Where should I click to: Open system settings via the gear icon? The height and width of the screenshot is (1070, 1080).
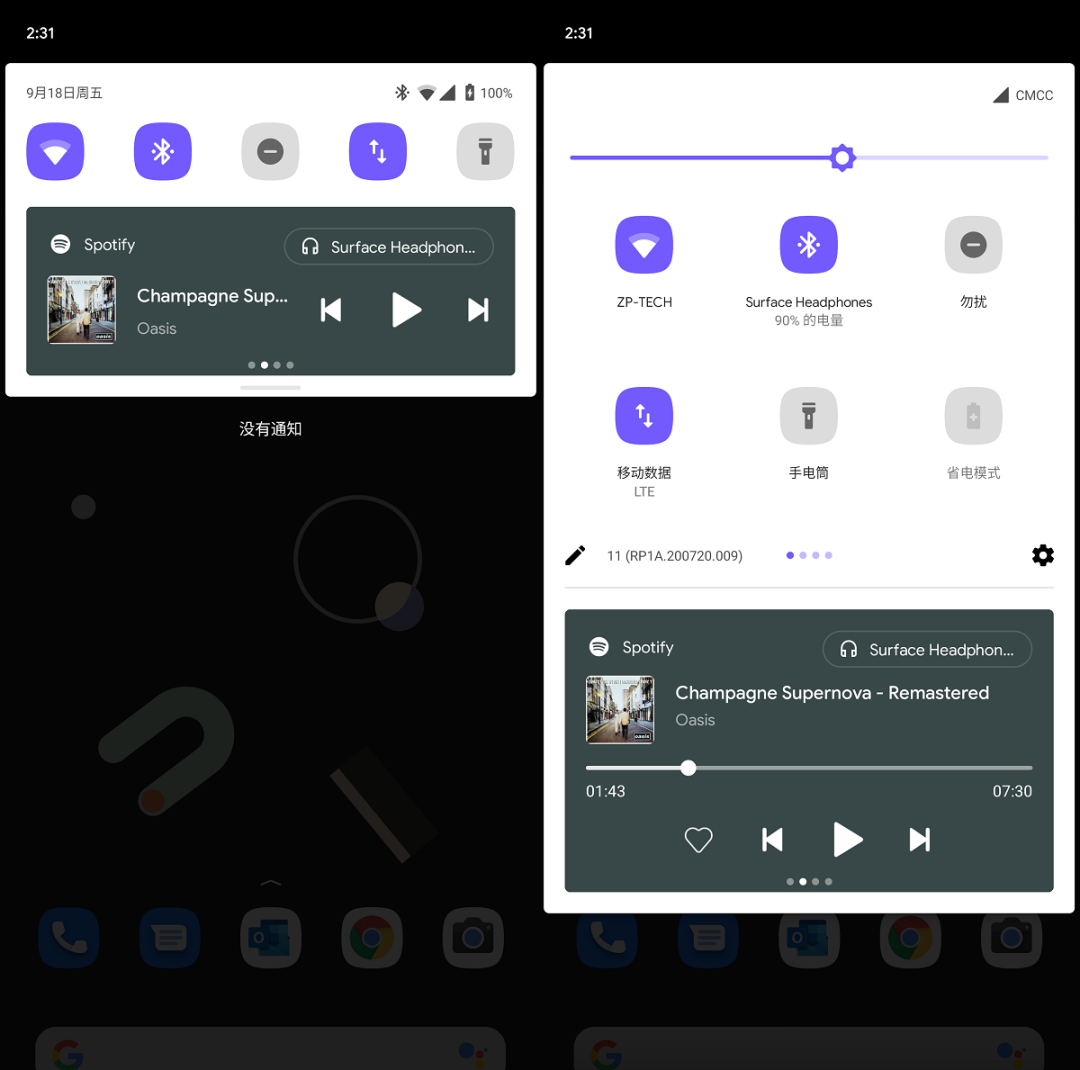coord(1042,555)
